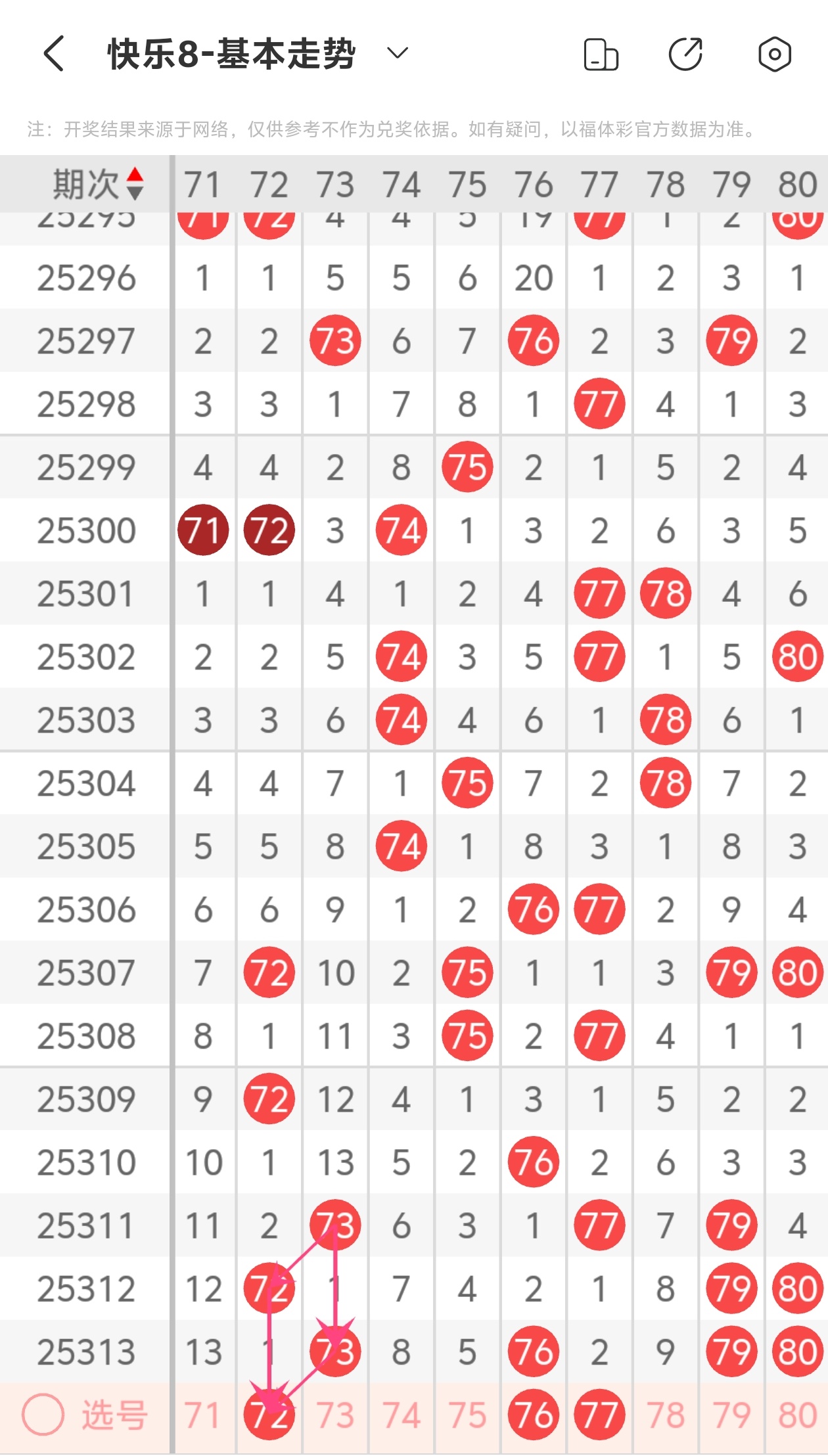This screenshot has width=828, height=1456.
Task: Tap the 选号 circle in the bottom row
Action: 43,1415
